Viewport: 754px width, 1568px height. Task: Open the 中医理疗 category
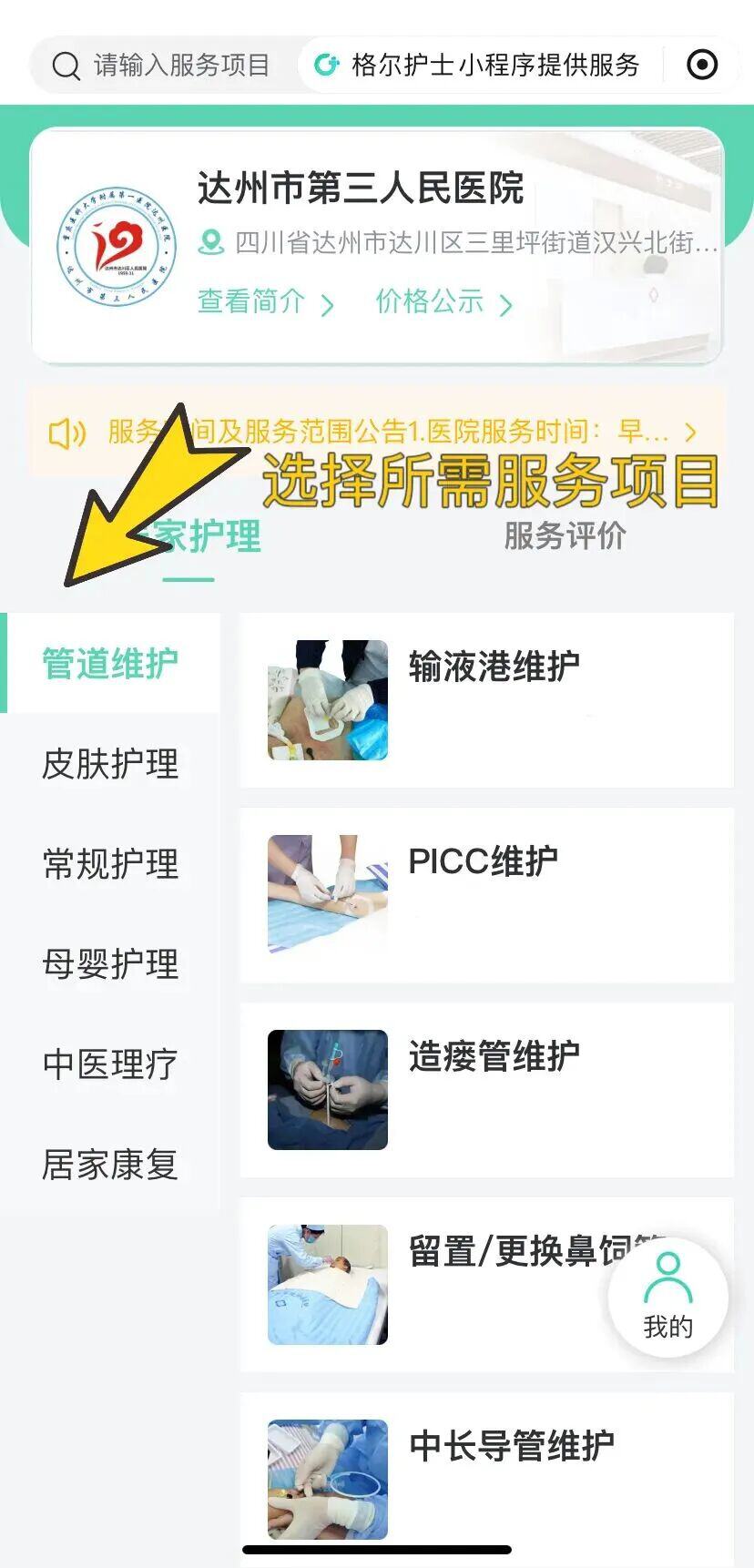pos(110,1064)
